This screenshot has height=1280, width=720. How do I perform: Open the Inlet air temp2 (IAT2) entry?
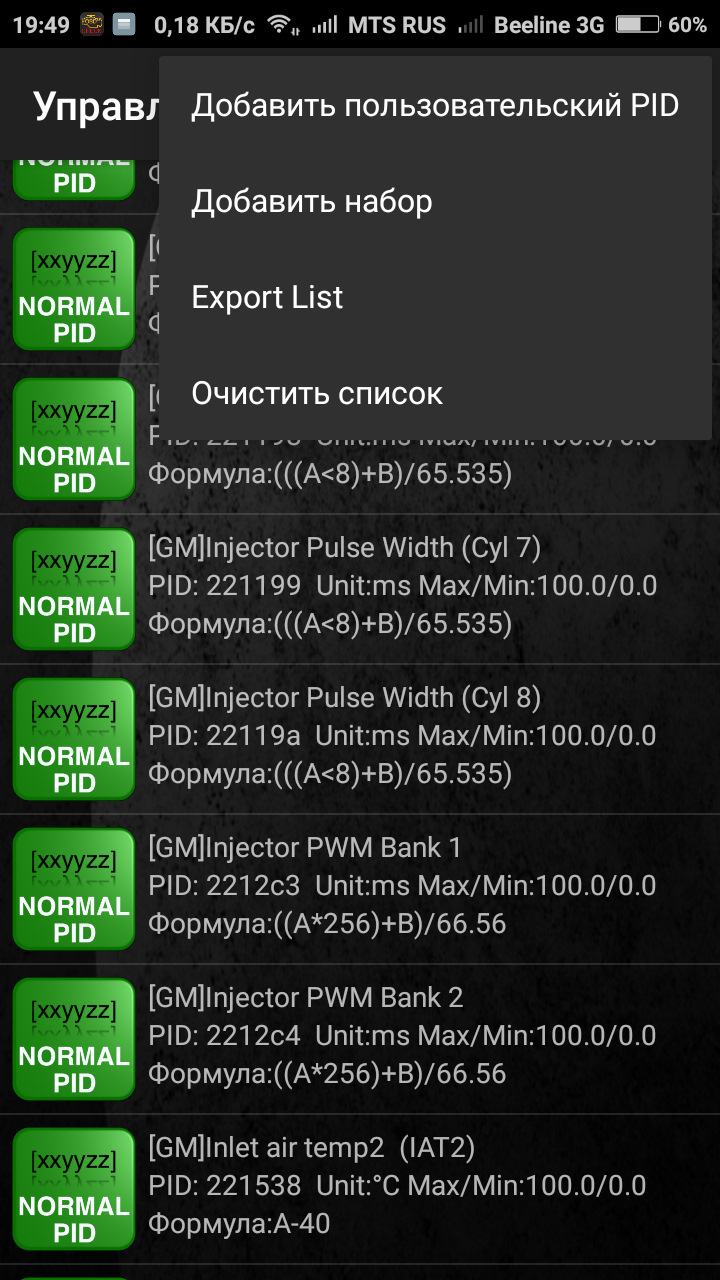(x=400, y=1187)
